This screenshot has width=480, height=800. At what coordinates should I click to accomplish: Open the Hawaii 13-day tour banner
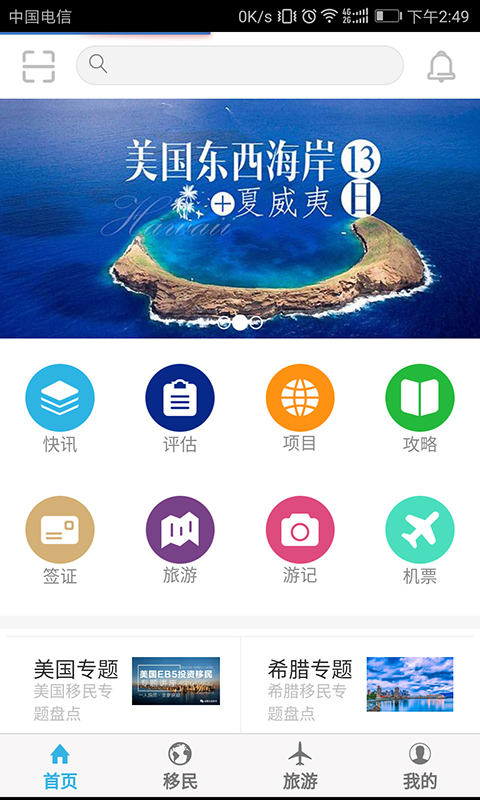pos(240,218)
